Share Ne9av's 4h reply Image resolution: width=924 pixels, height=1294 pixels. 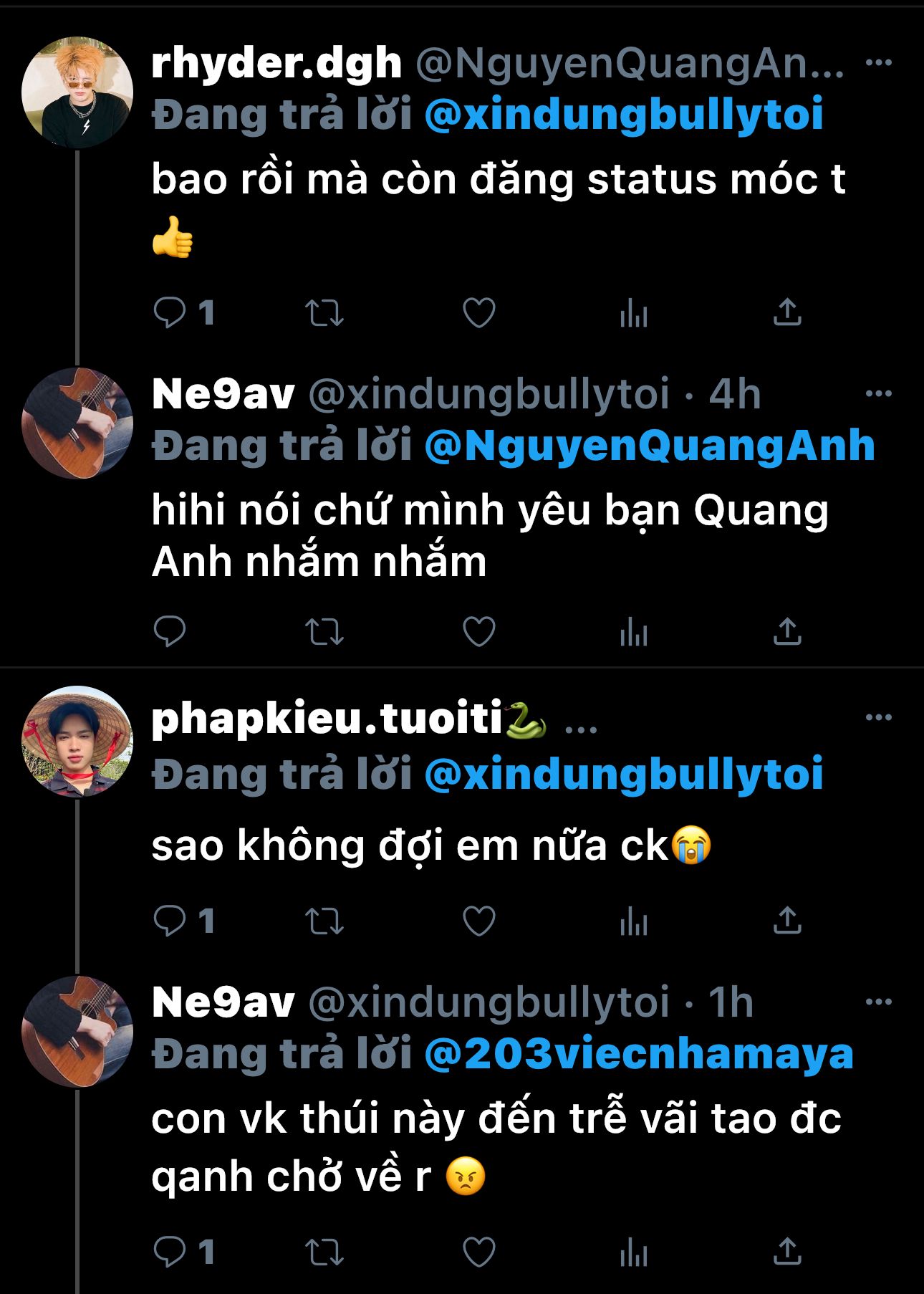click(x=786, y=632)
